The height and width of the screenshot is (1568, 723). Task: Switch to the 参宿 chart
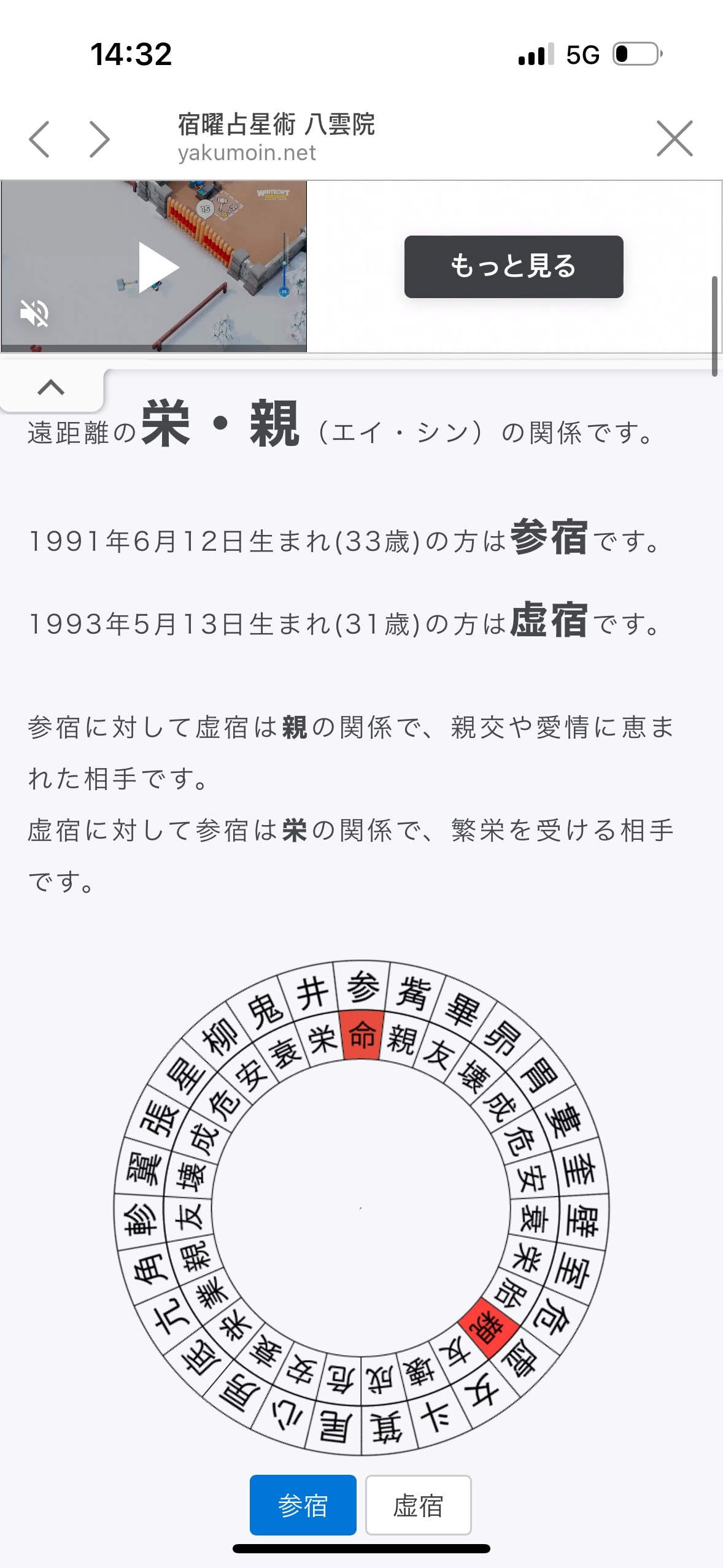pos(303,1505)
